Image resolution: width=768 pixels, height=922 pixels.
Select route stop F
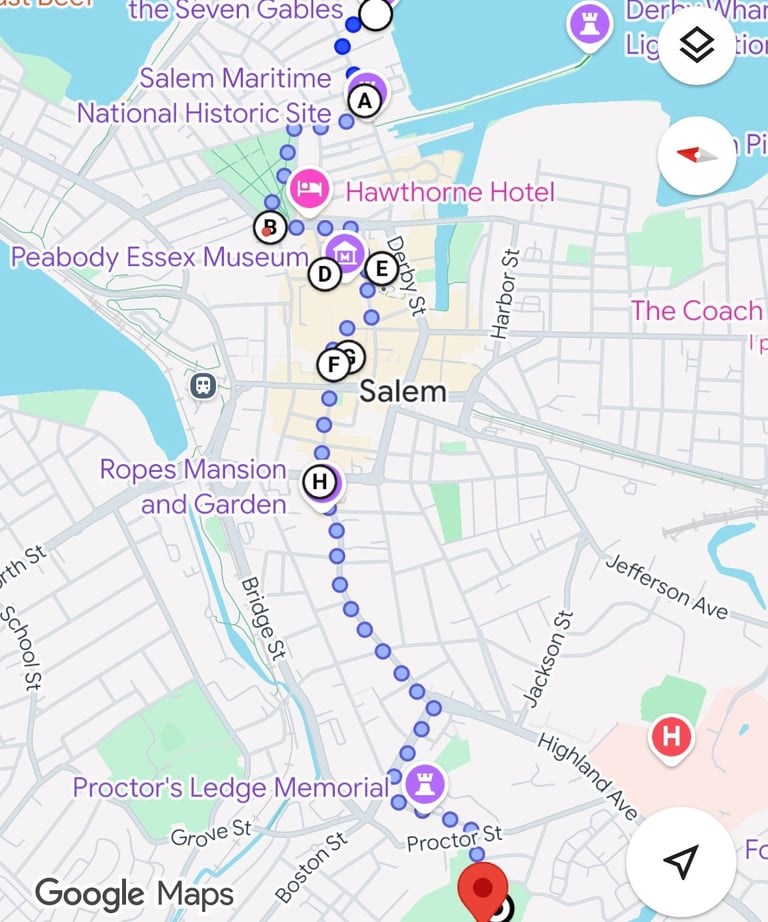coord(333,365)
